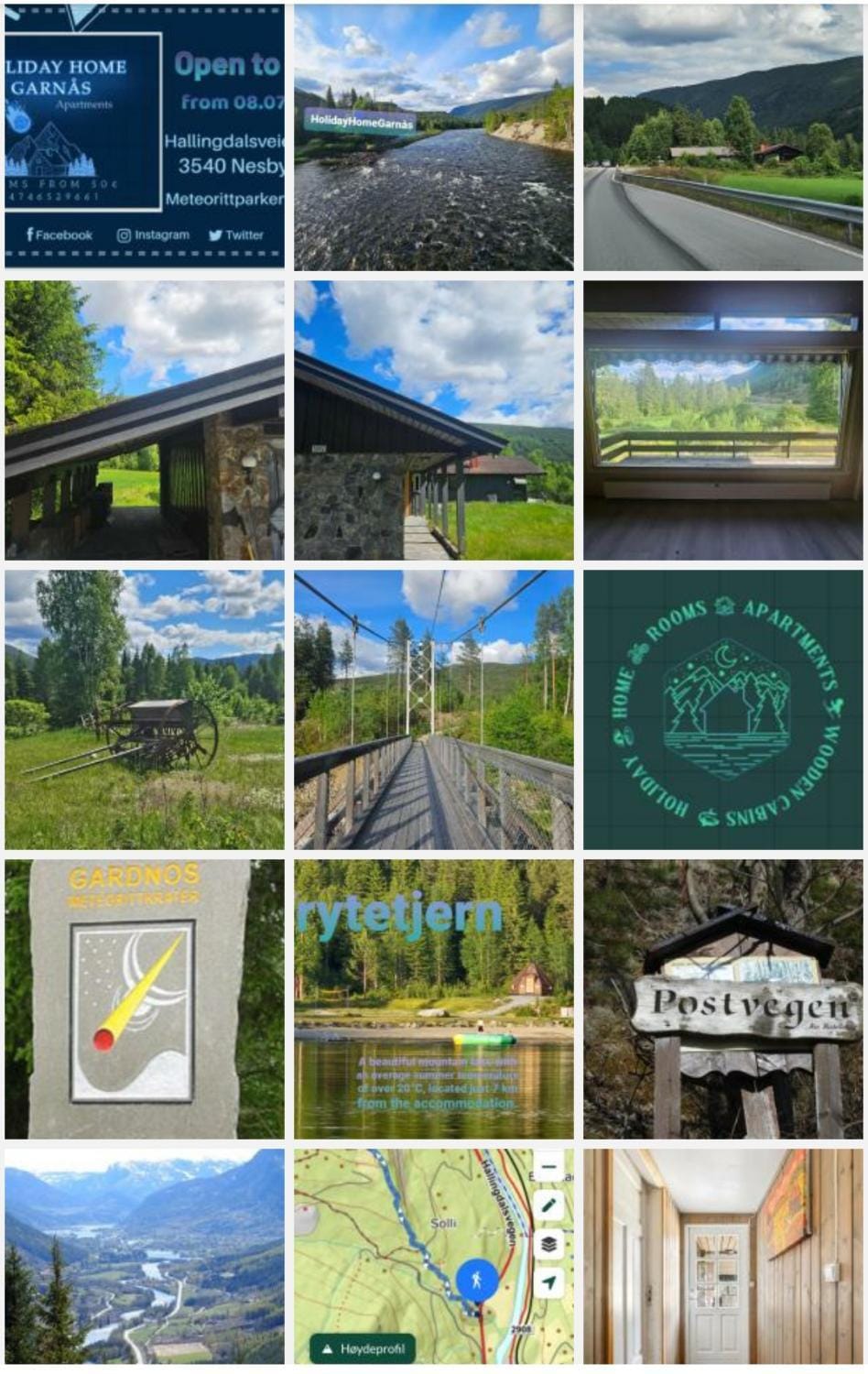Open the Holiday Home Garnås opening announcement tile
This screenshot has width=868, height=1374.
(145, 136)
